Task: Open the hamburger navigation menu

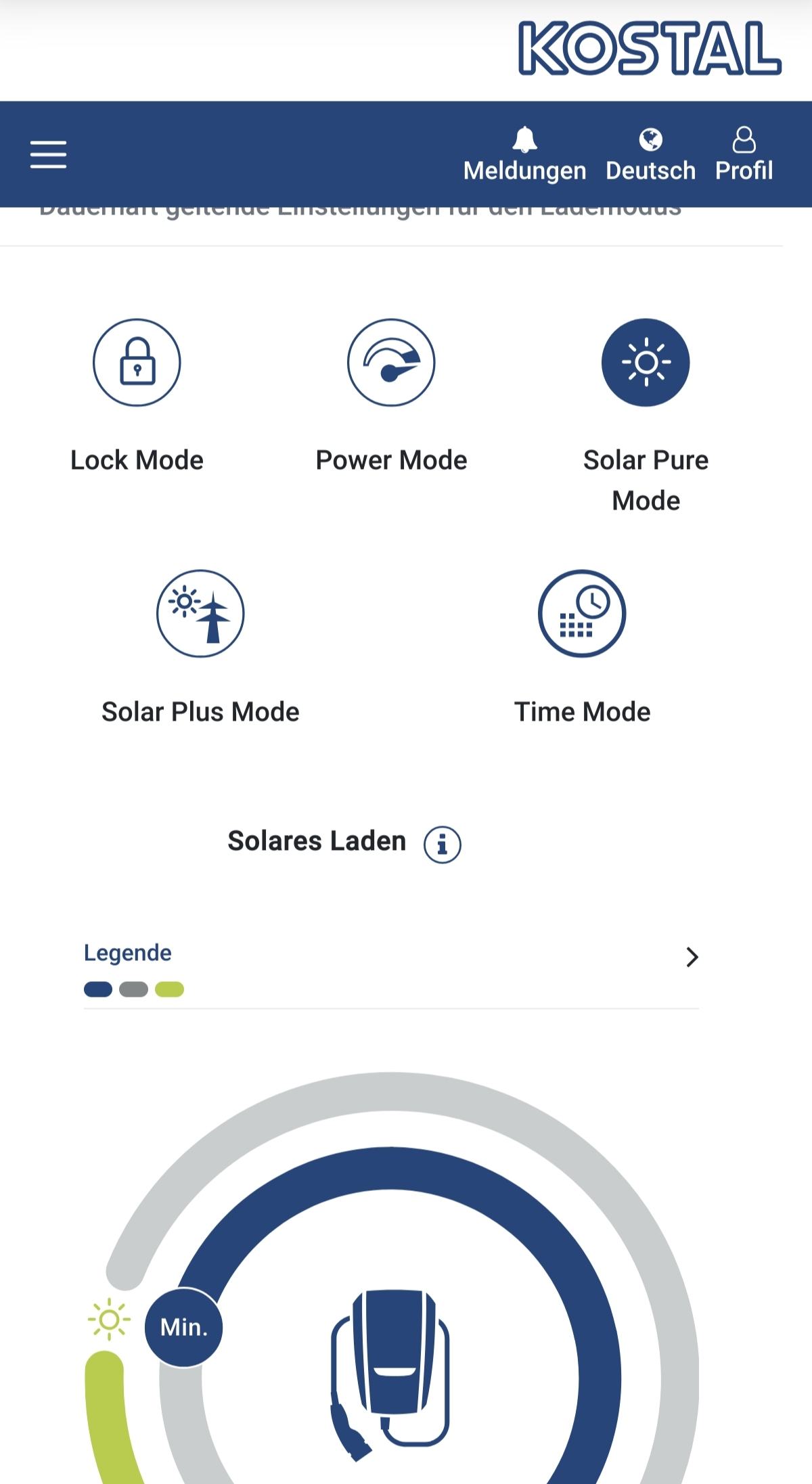Action: [x=48, y=154]
